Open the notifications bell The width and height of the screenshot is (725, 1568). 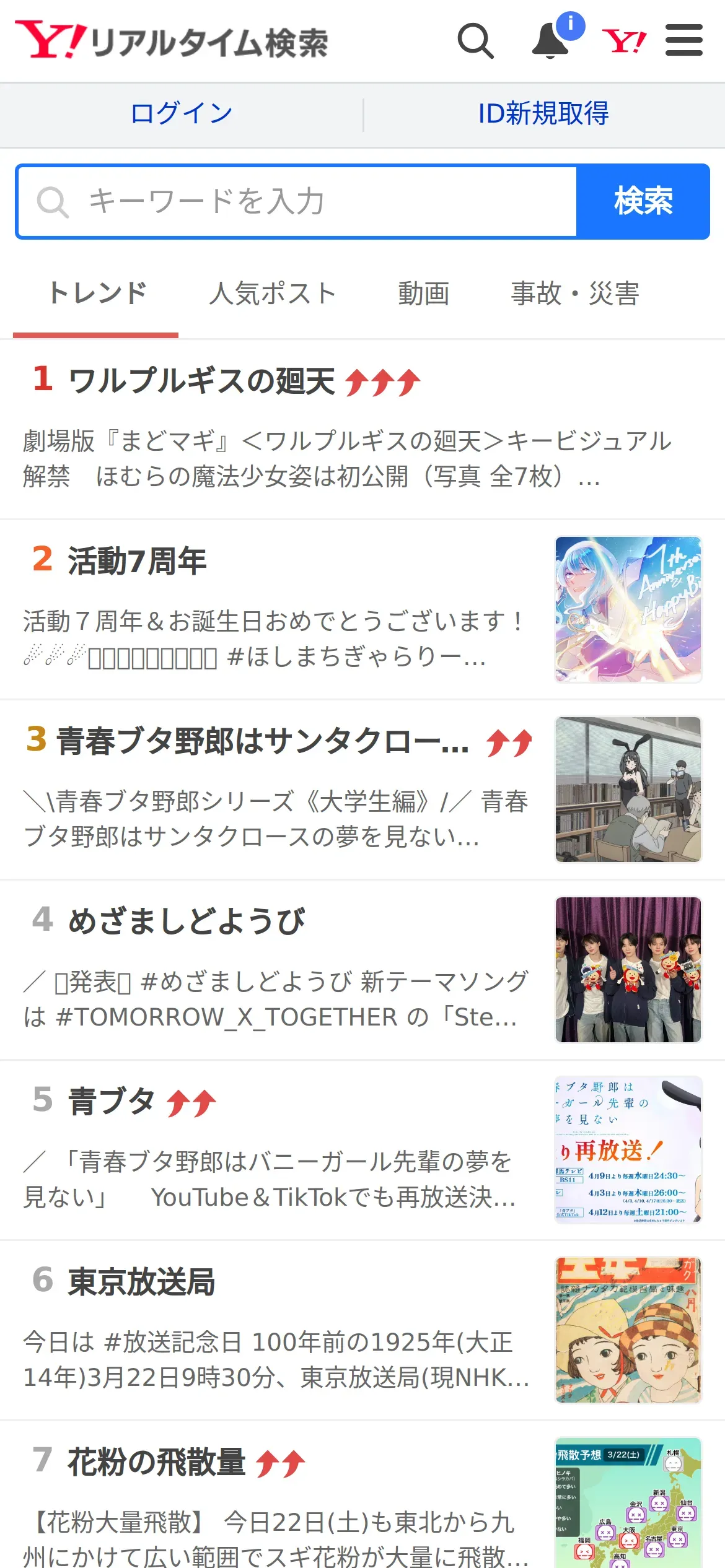coord(550,41)
